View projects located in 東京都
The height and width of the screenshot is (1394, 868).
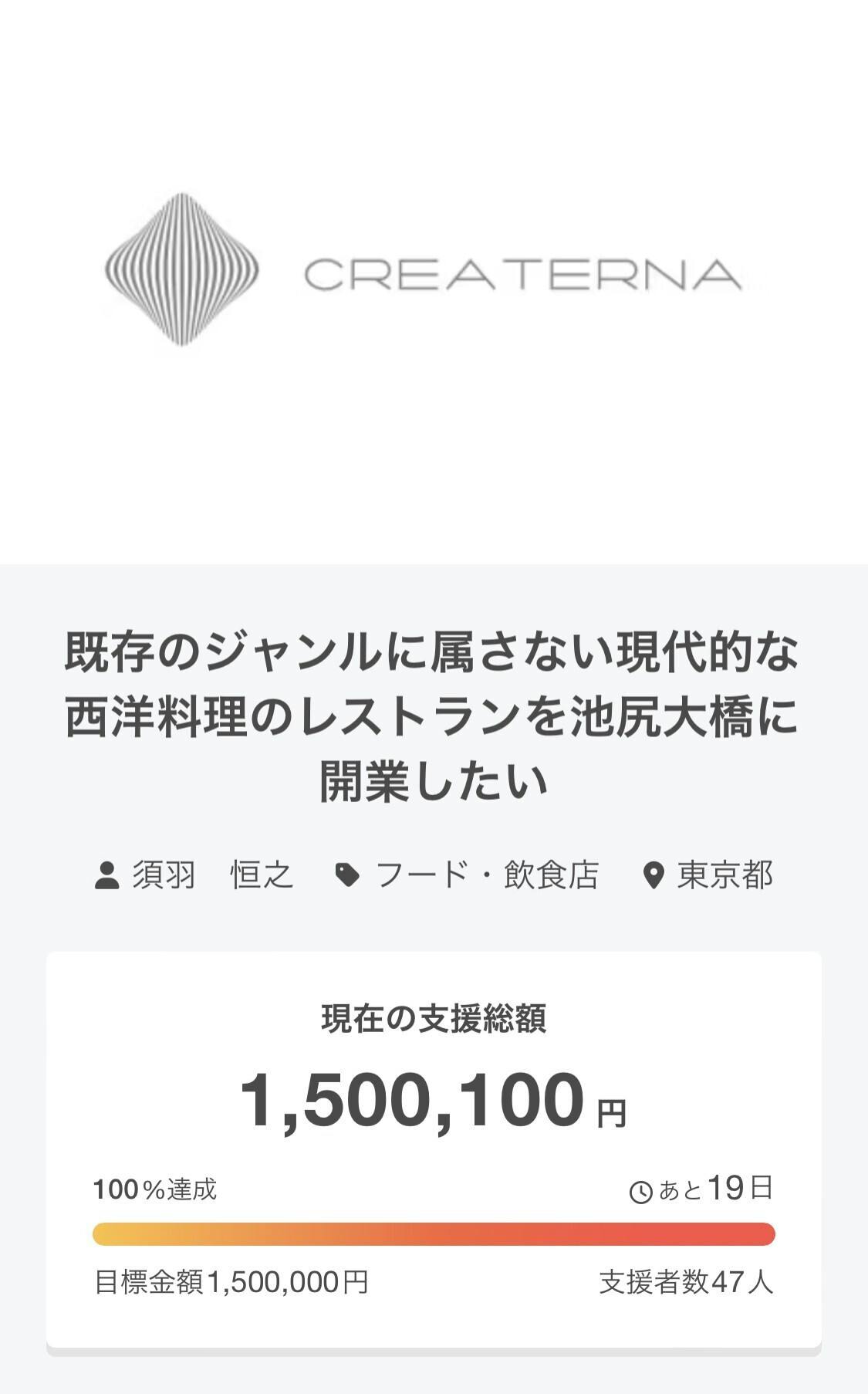(x=724, y=875)
